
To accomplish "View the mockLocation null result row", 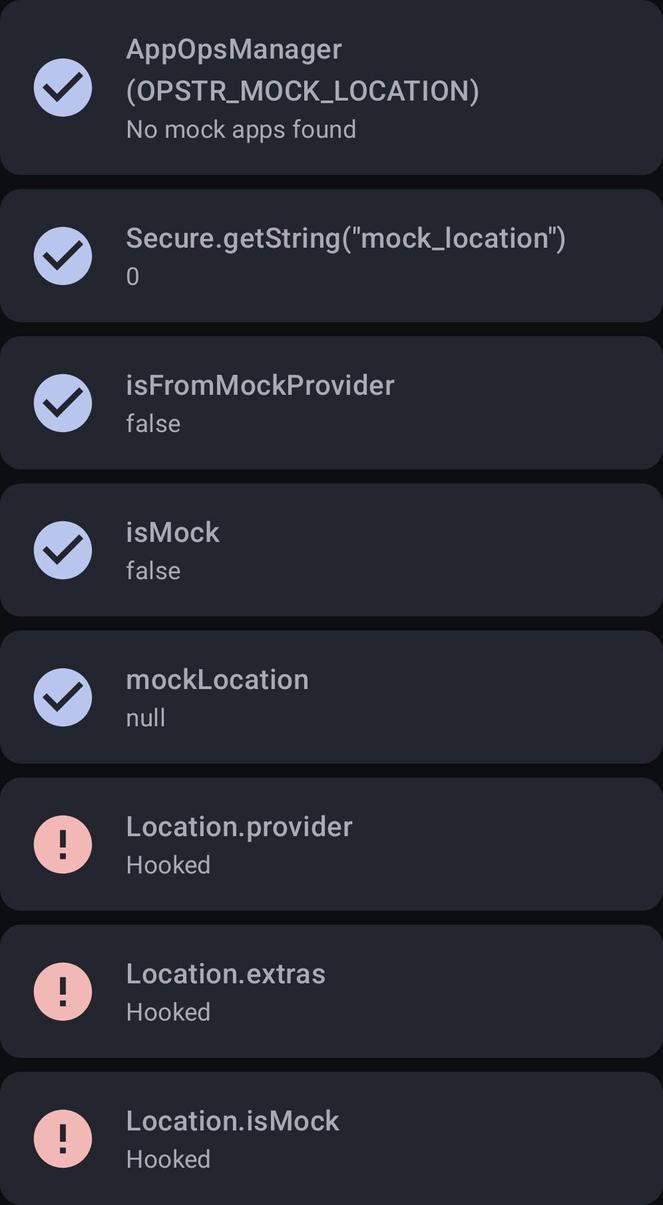I will (330, 697).
